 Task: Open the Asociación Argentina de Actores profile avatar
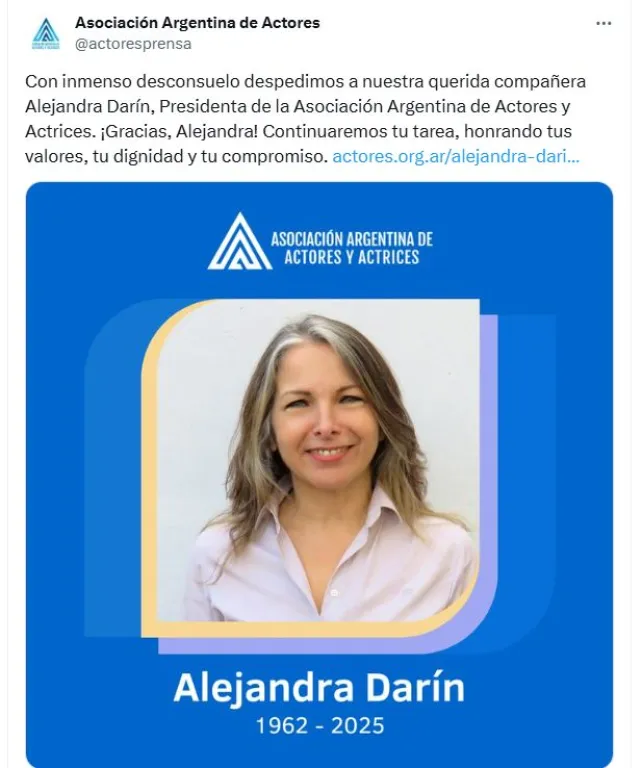pos(46,34)
